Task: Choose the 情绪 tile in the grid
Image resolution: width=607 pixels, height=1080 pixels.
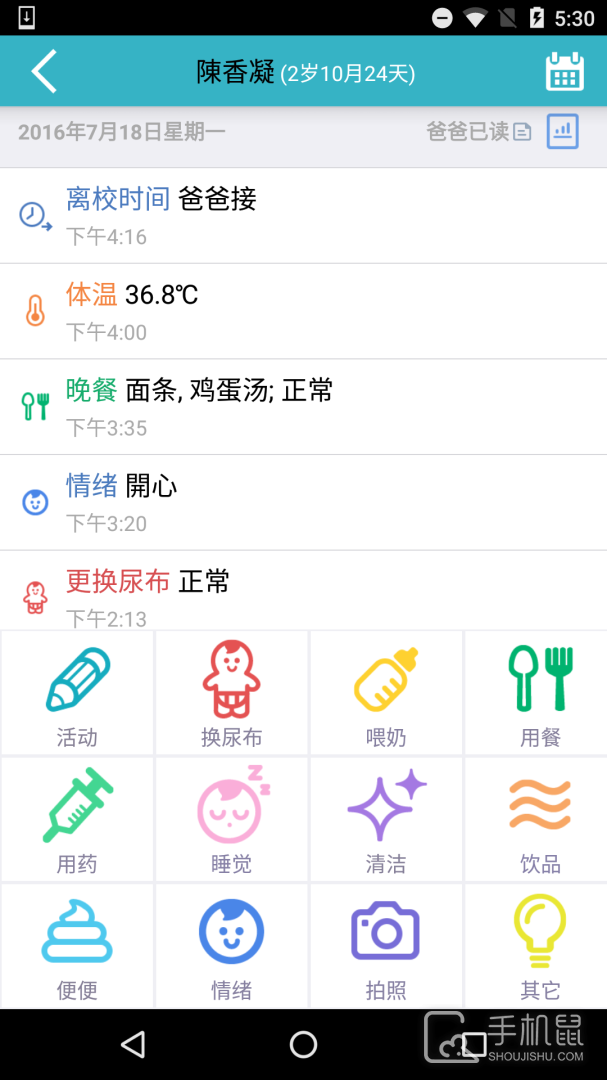Action: [231, 946]
